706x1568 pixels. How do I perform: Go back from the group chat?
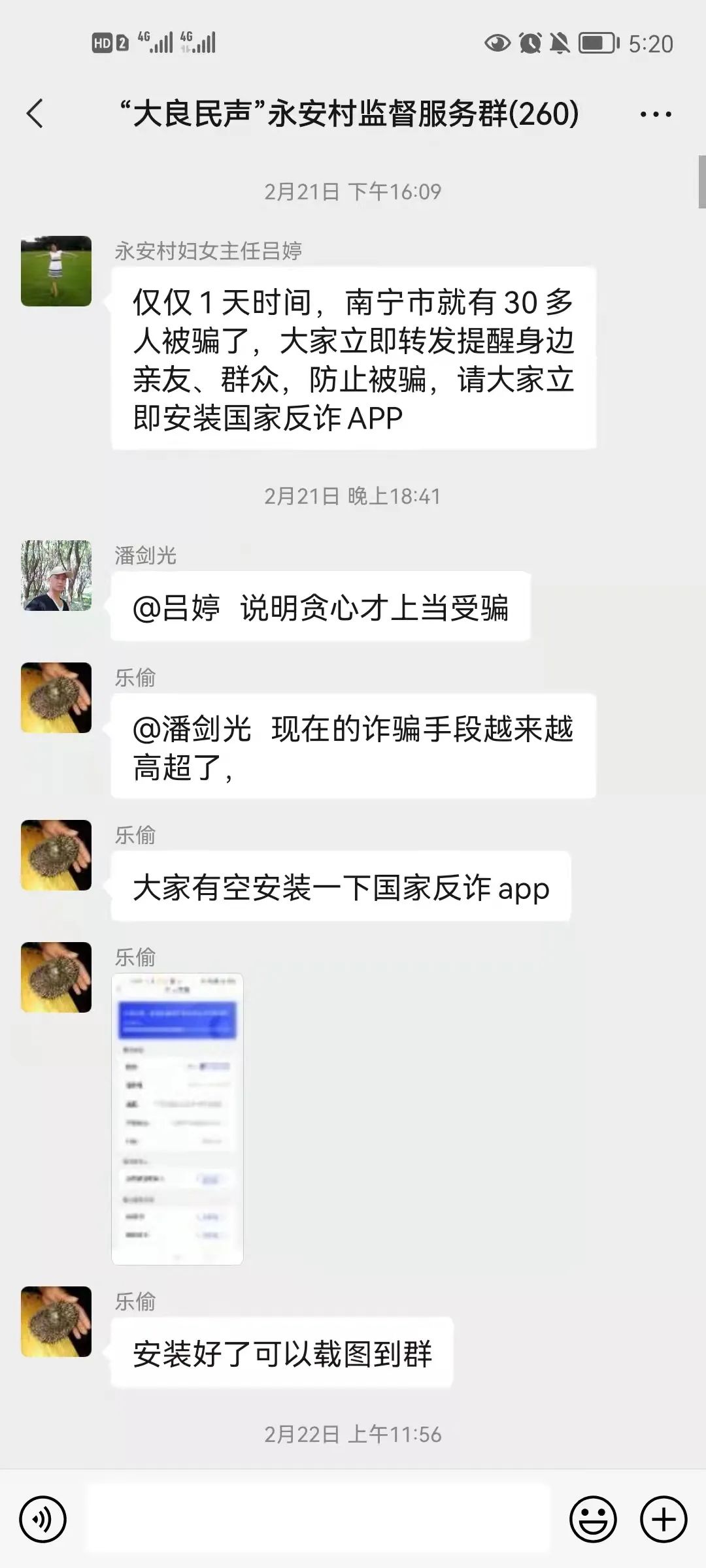pyautogui.click(x=35, y=114)
